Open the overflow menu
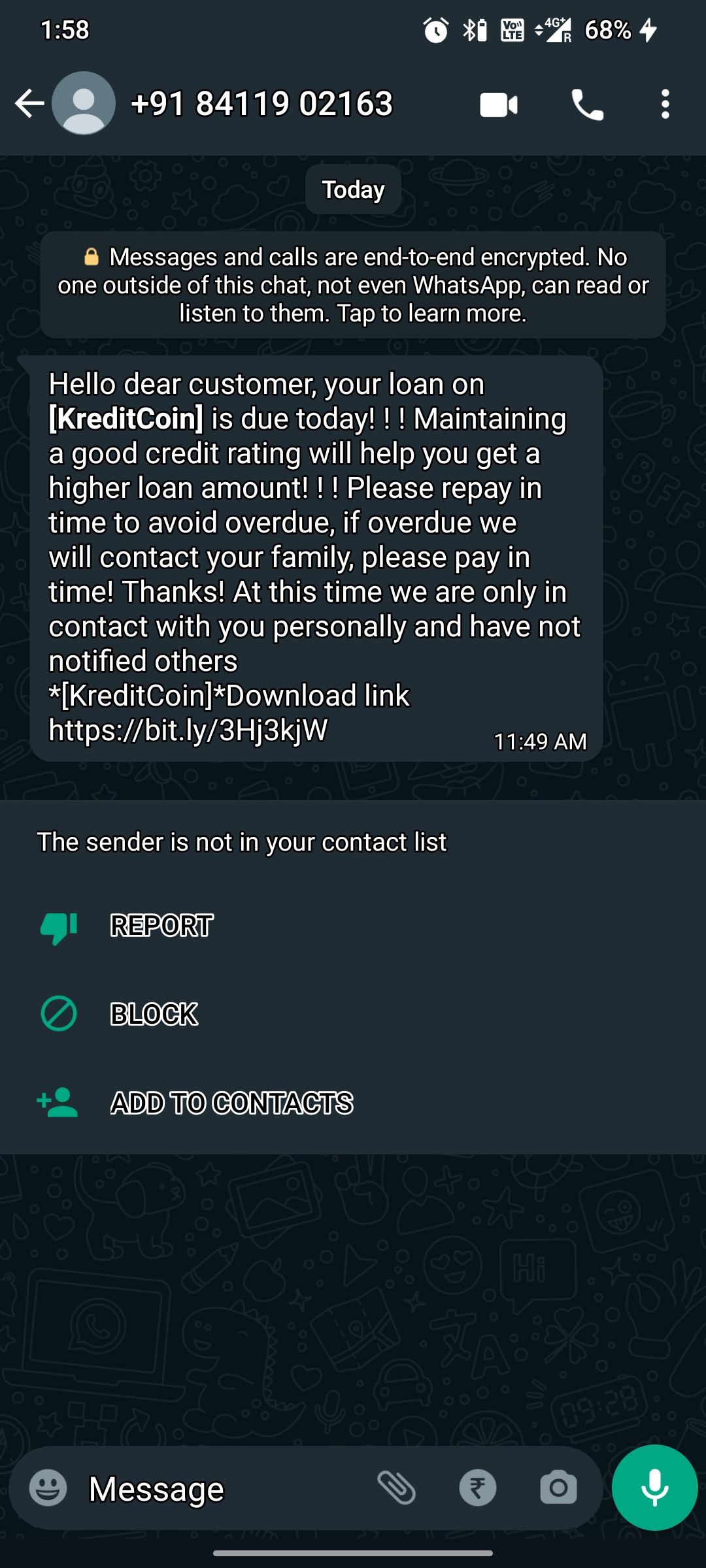 665,105
